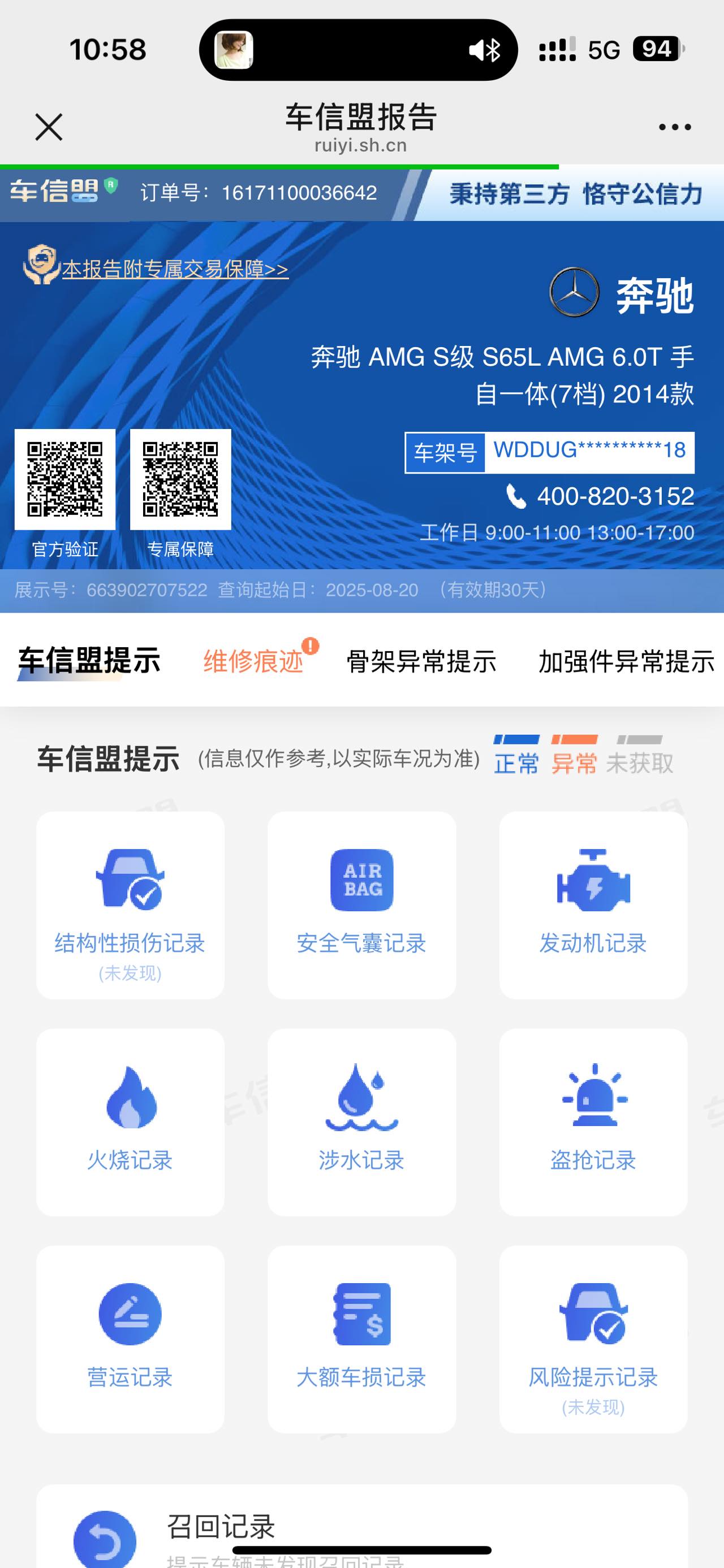Open the 风险提示记录 card
The height and width of the screenshot is (1568, 724).
(593, 1339)
